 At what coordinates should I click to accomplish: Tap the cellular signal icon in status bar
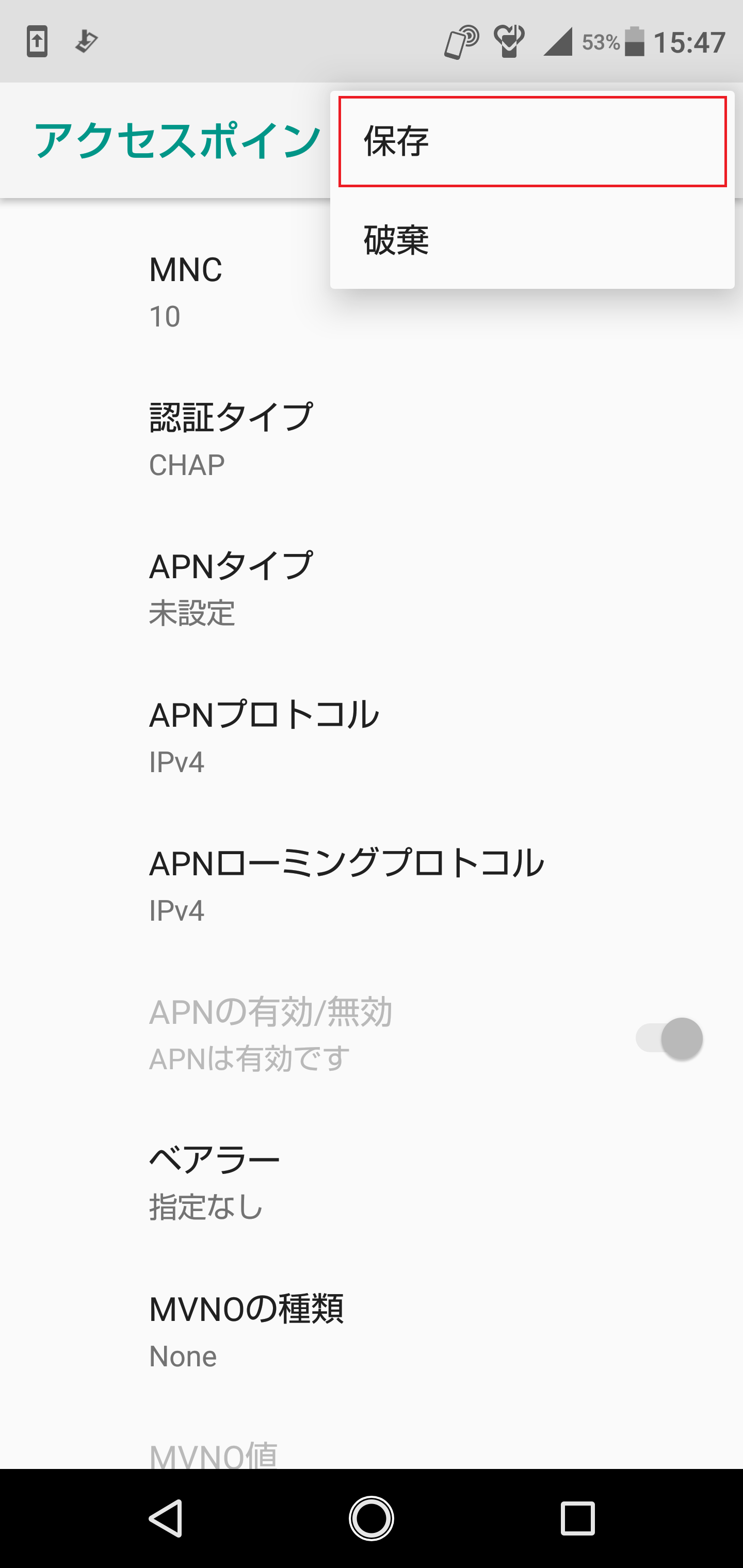[x=558, y=40]
